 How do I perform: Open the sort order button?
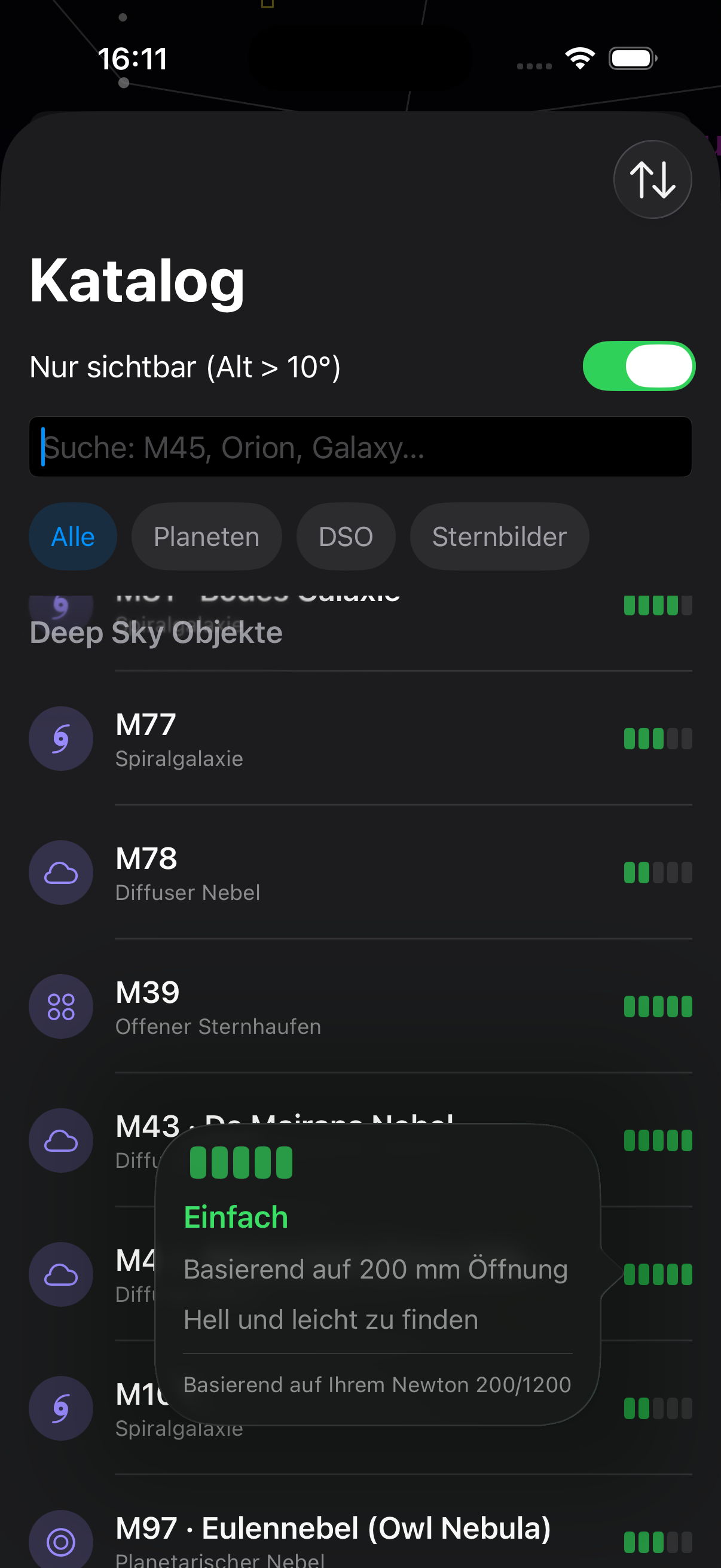tap(652, 179)
